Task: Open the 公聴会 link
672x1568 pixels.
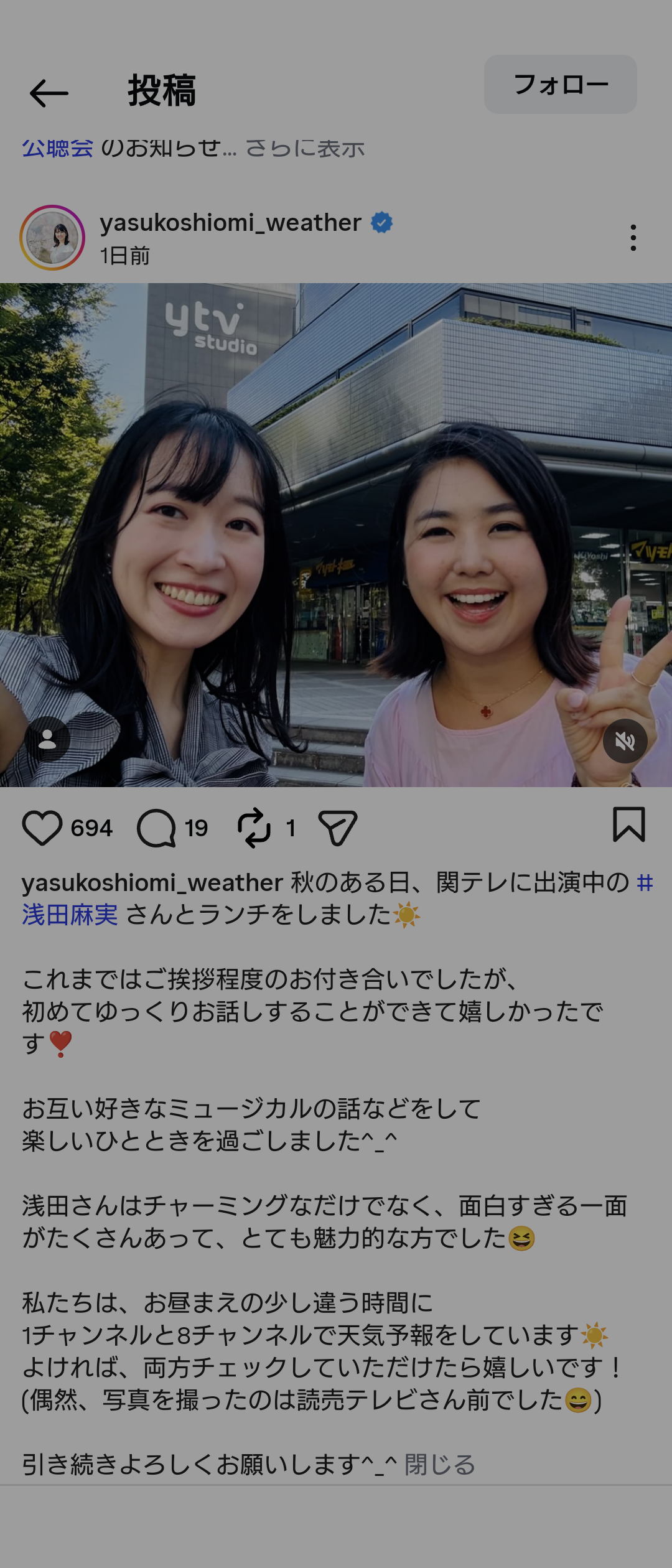Action: (57, 149)
